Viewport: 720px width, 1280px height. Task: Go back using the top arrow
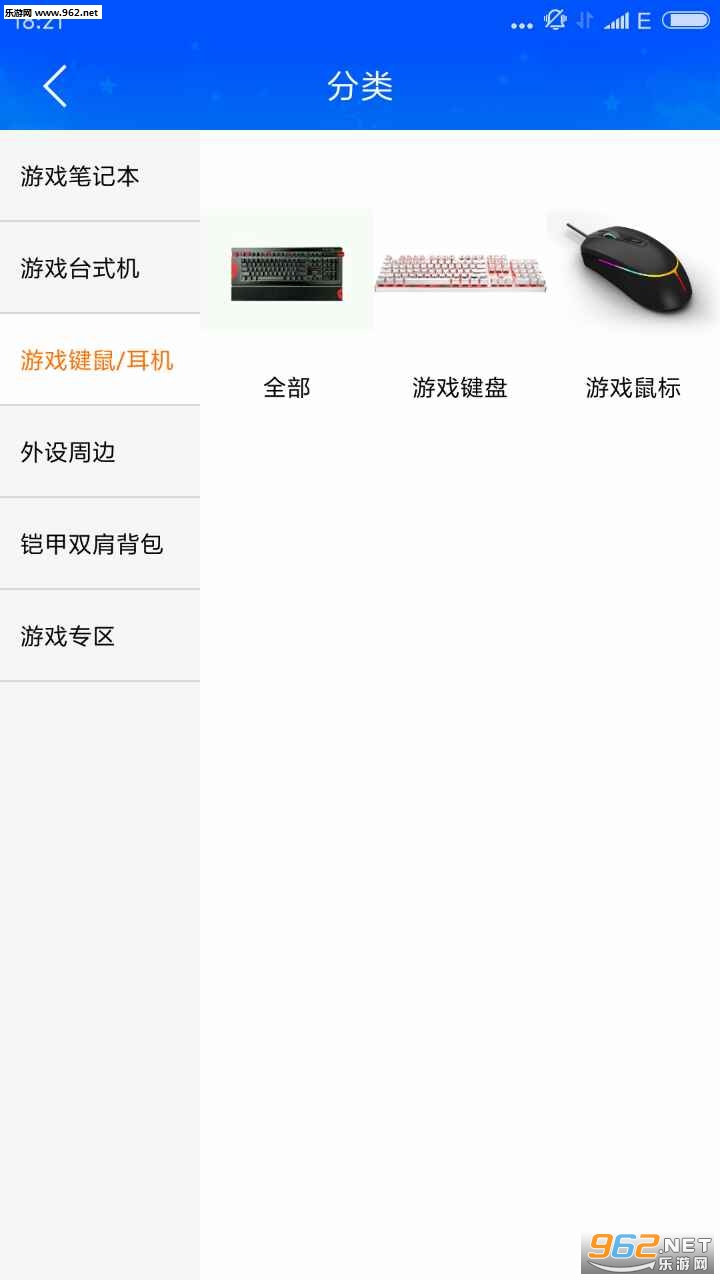click(55, 86)
